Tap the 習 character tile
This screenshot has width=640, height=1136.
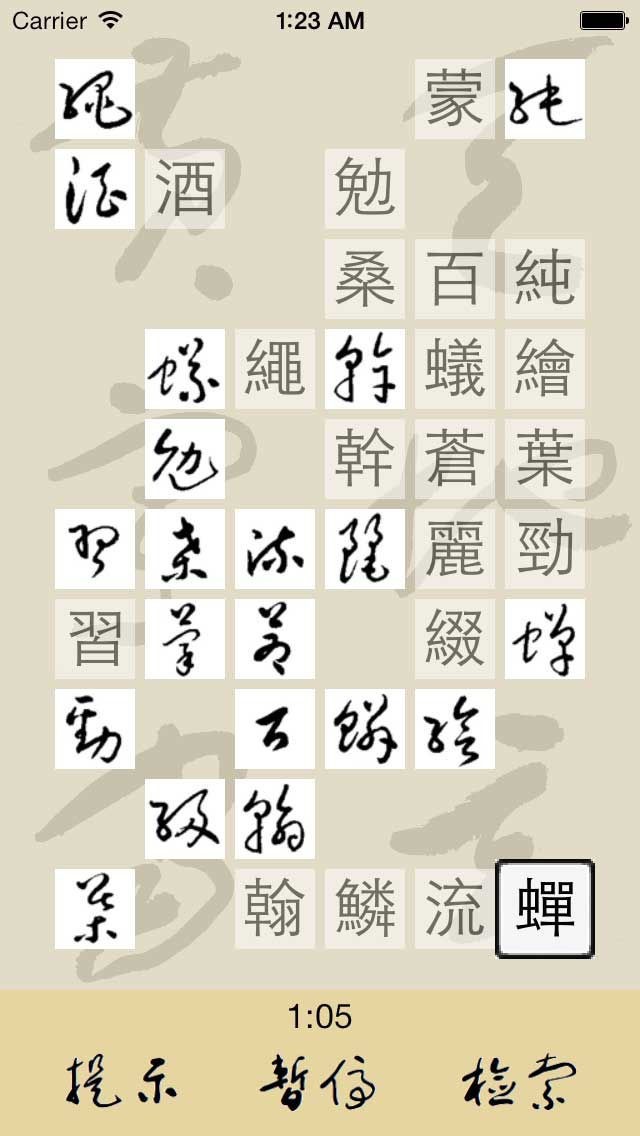(95, 638)
